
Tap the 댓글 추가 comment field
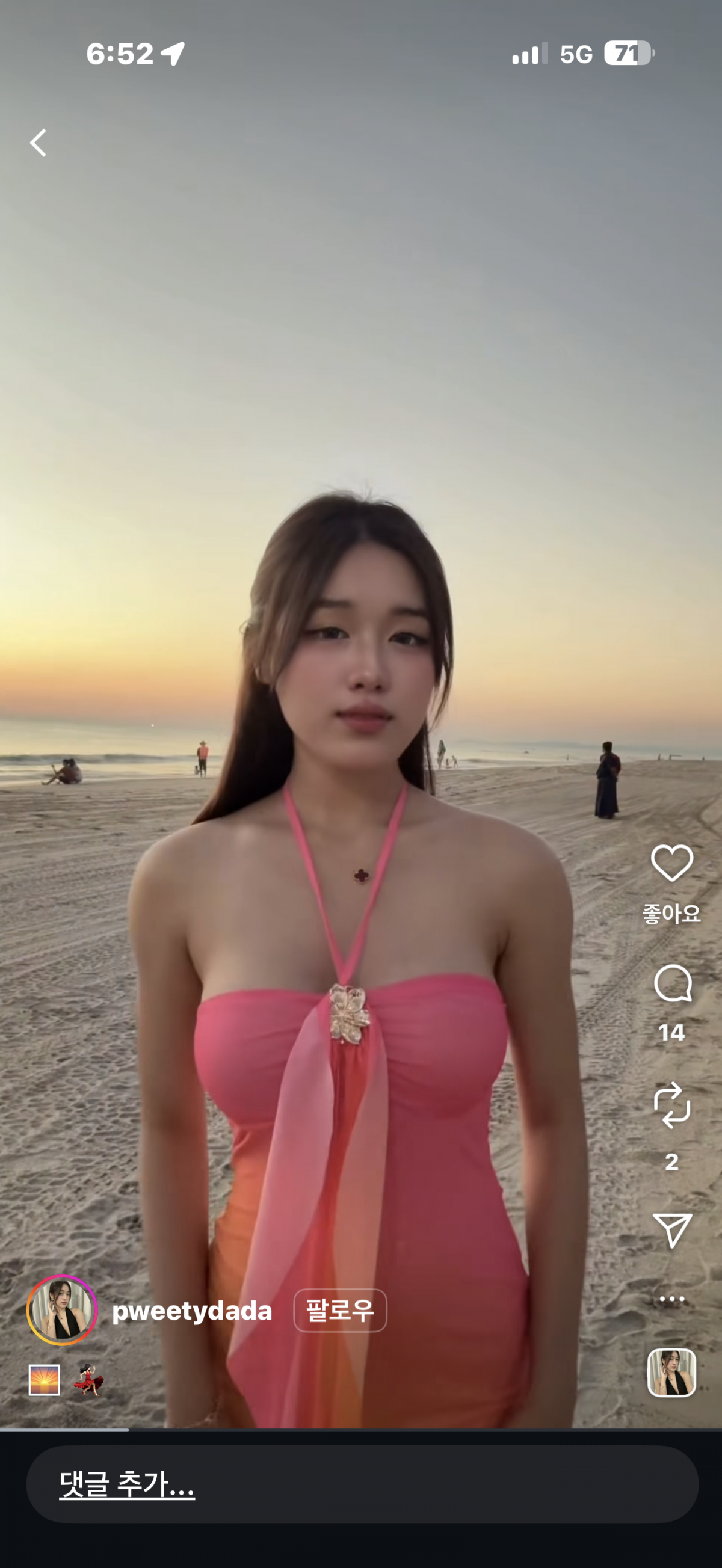pyautogui.click(x=362, y=1484)
